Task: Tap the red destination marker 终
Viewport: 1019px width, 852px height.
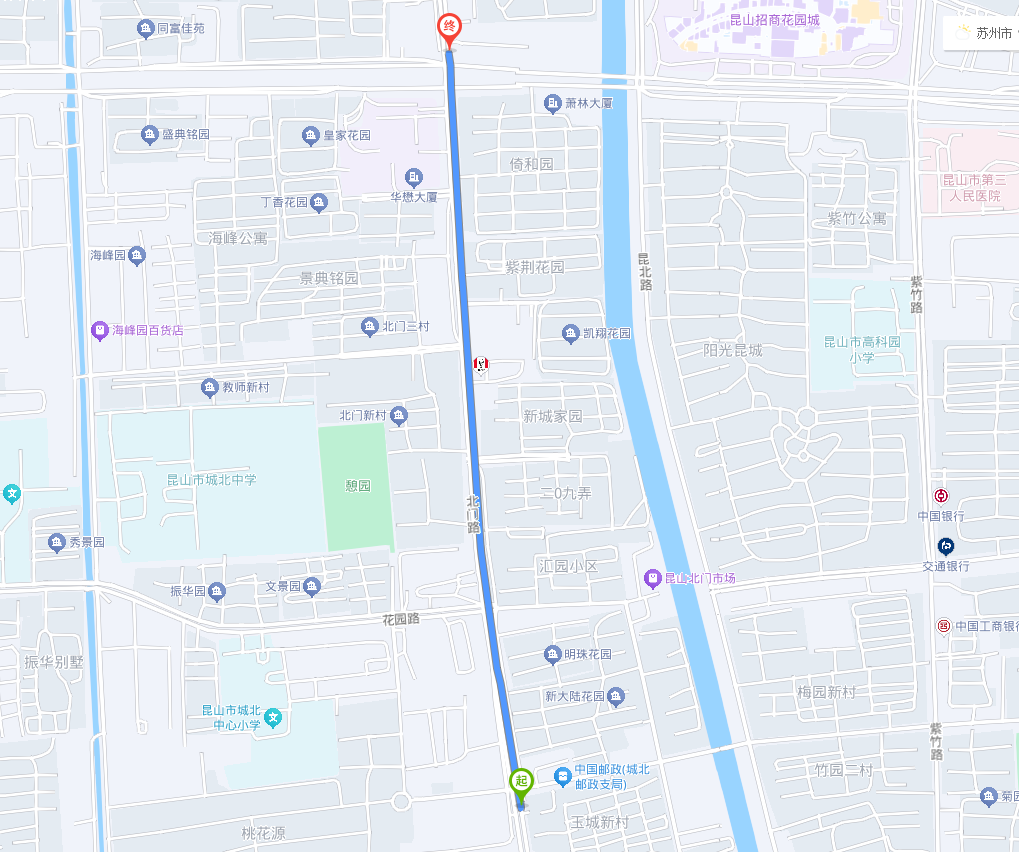Action: pos(449,28)
